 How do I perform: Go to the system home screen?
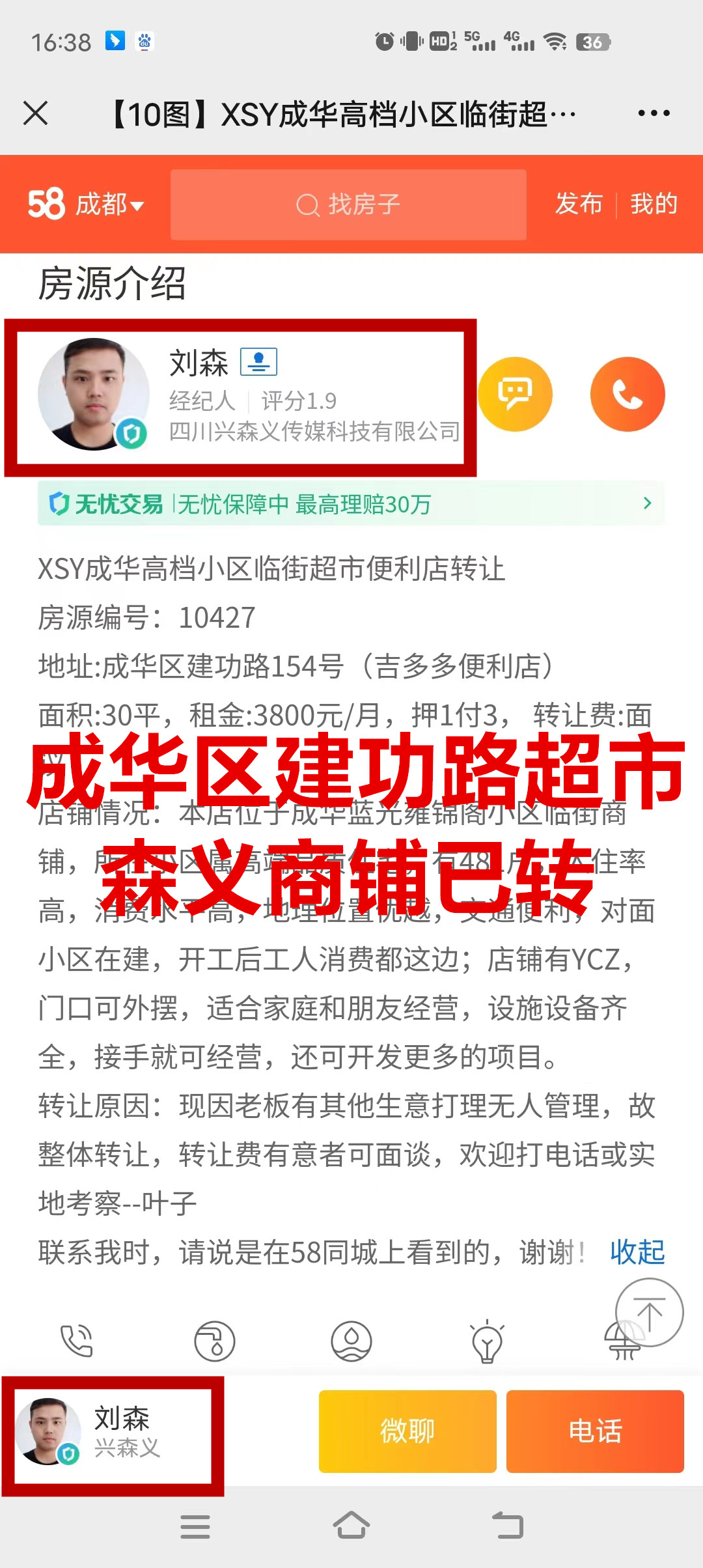point(351,1526)
